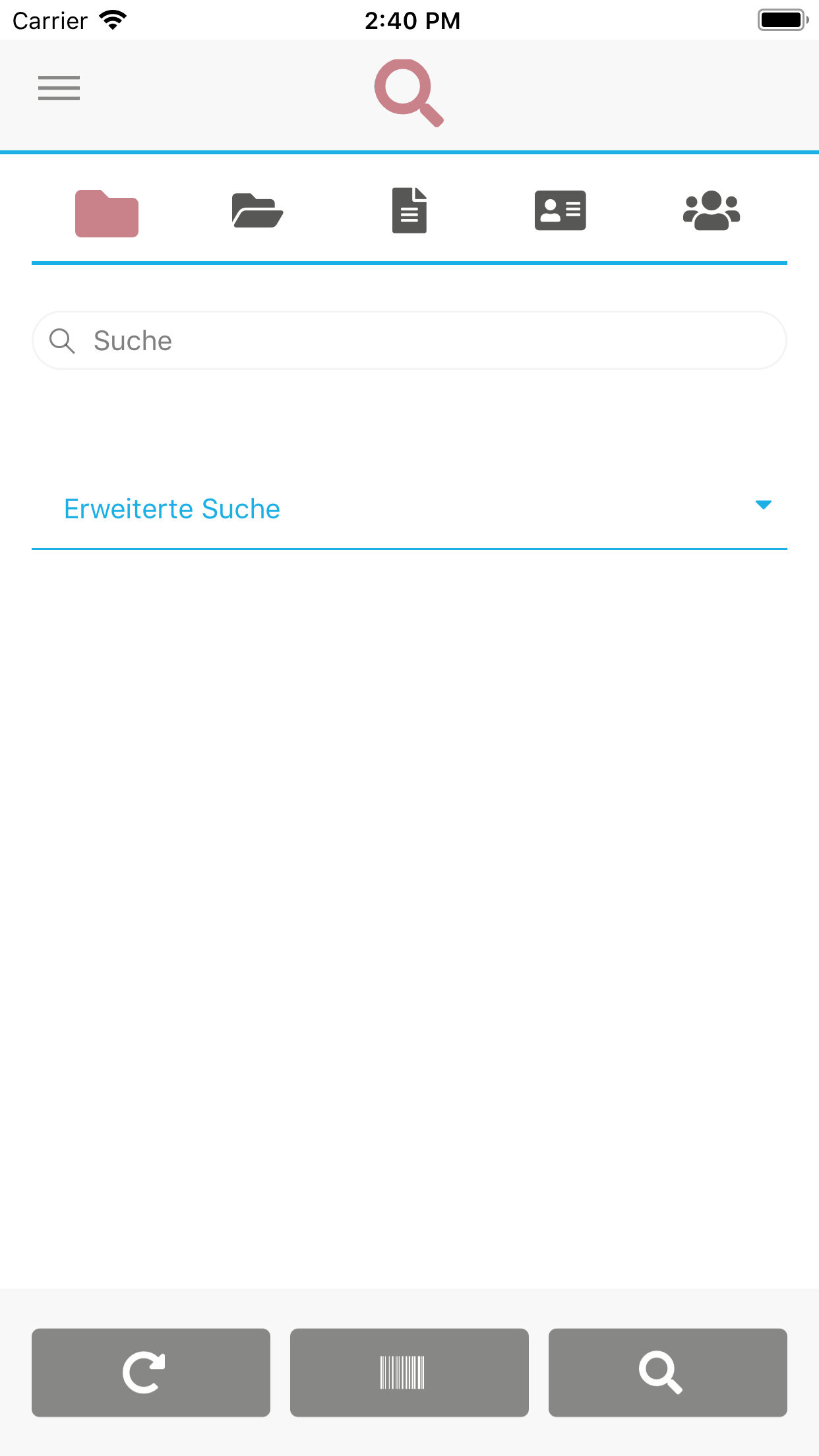The image size is (819, 1456).
Task: Open the hamburger navigation menu
Action: click(59, 88)
